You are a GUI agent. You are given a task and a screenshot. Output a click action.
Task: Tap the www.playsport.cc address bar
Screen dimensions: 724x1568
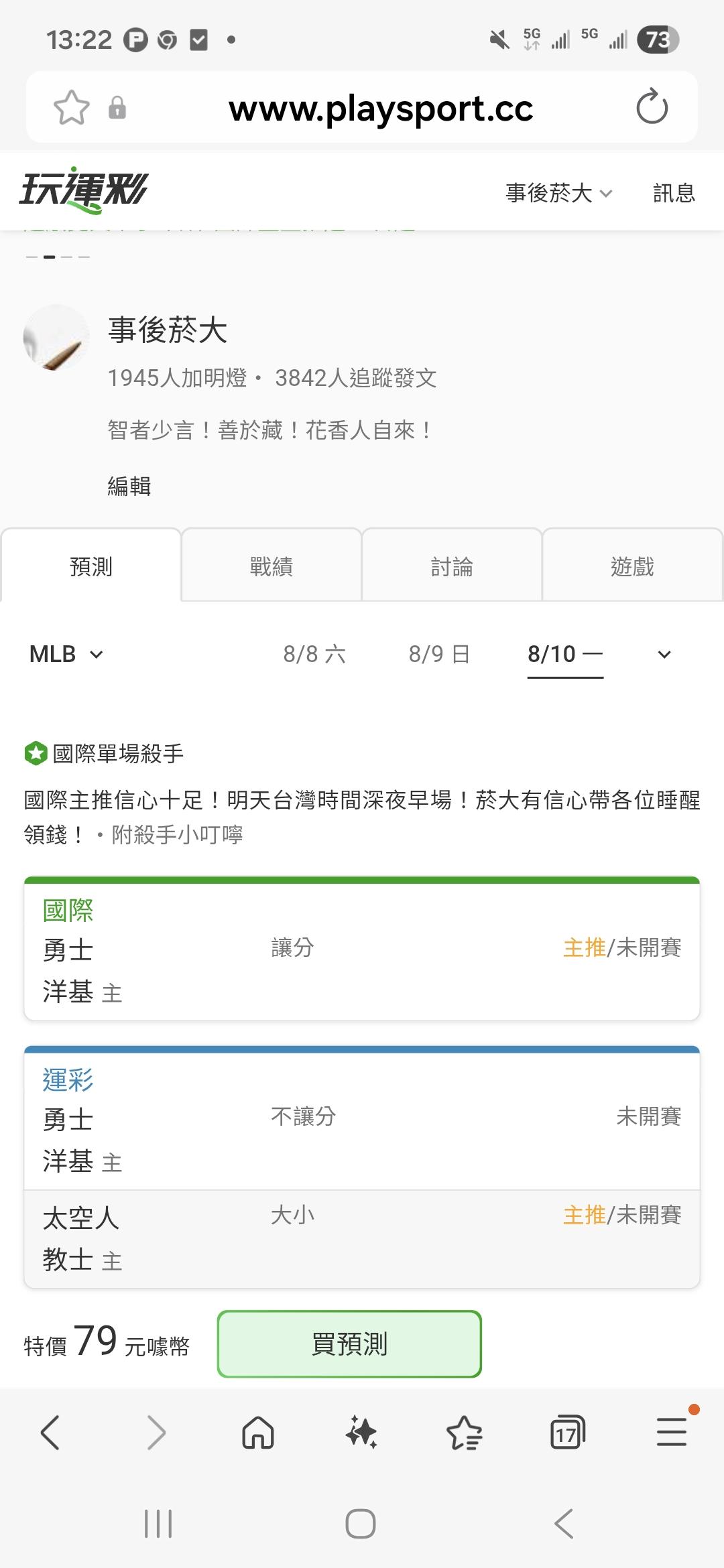pos(380,109)
